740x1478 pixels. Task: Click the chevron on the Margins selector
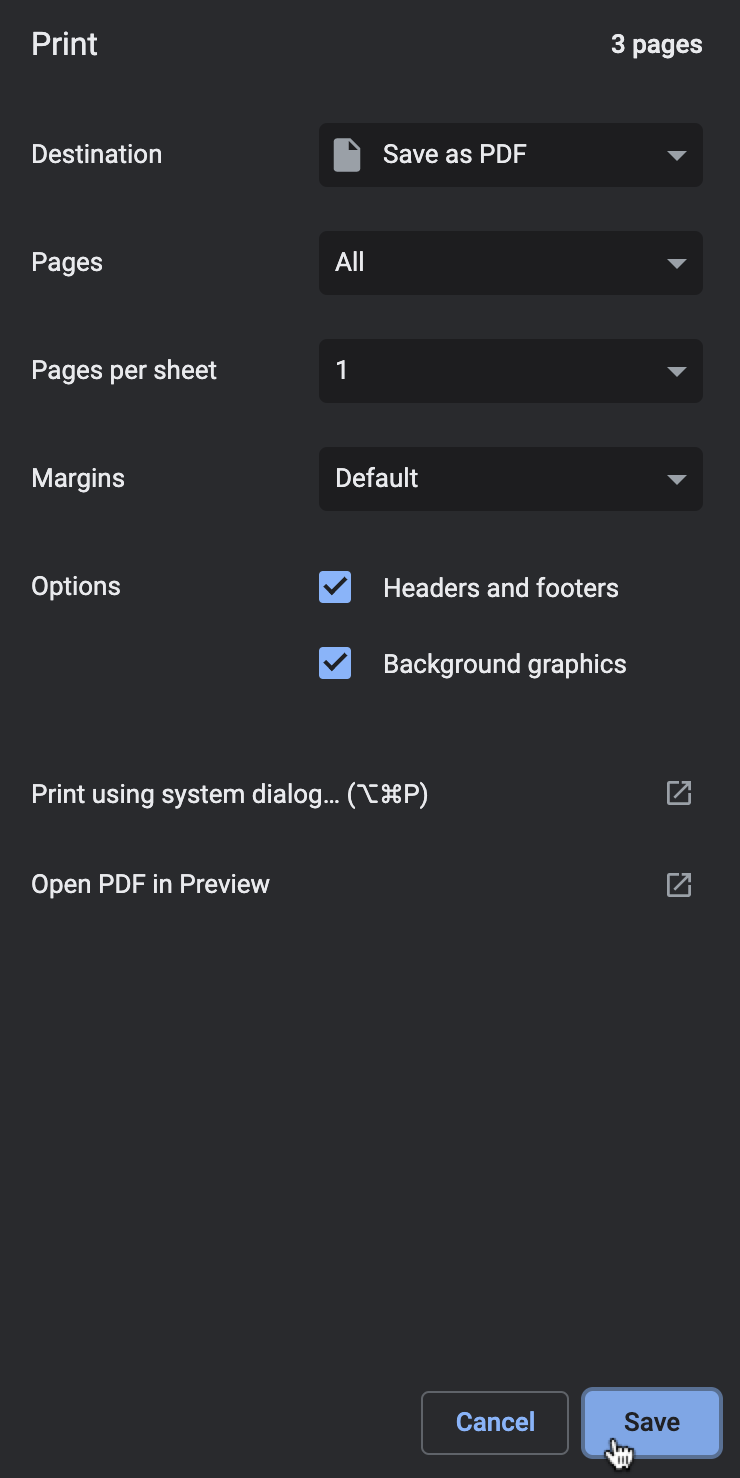pyautogui.click(x=676, y=478)
